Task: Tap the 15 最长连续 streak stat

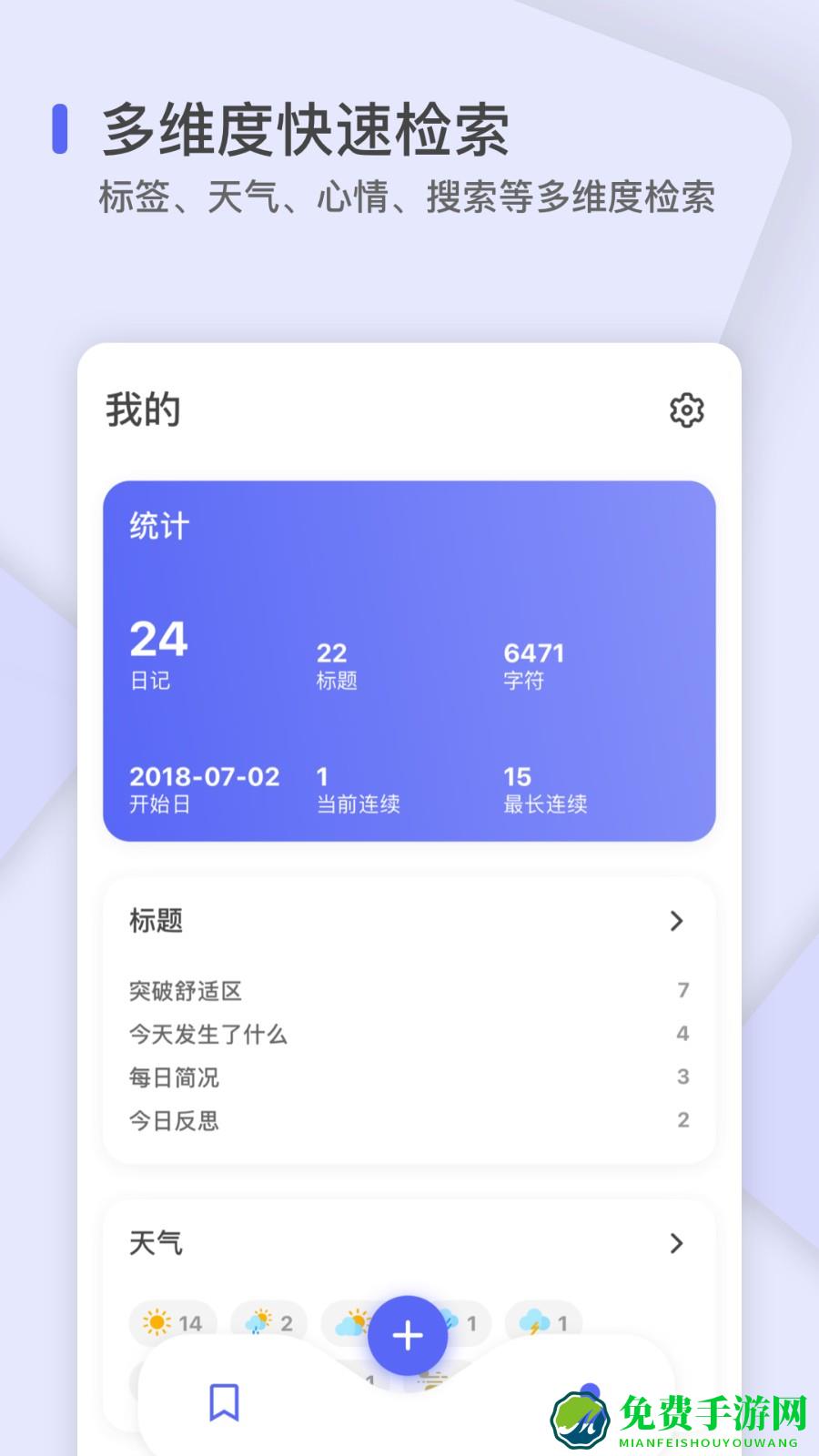Action: [x=544, y=788]
